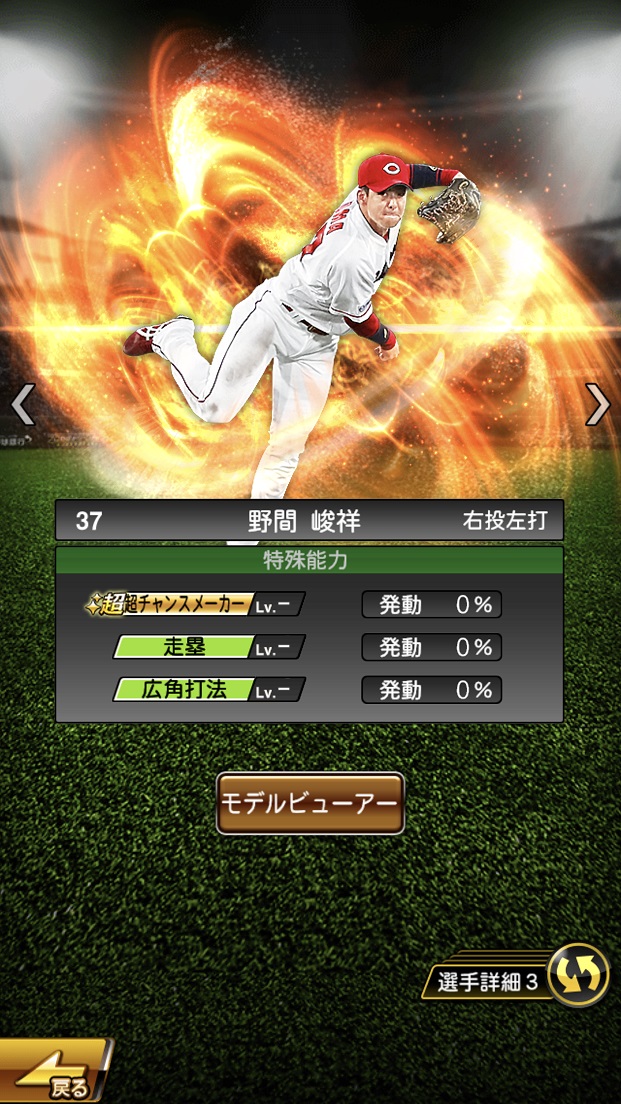Go to the previous player with left arrow
The width and height of the screenshot is (621, 1104).
[23, 404]
